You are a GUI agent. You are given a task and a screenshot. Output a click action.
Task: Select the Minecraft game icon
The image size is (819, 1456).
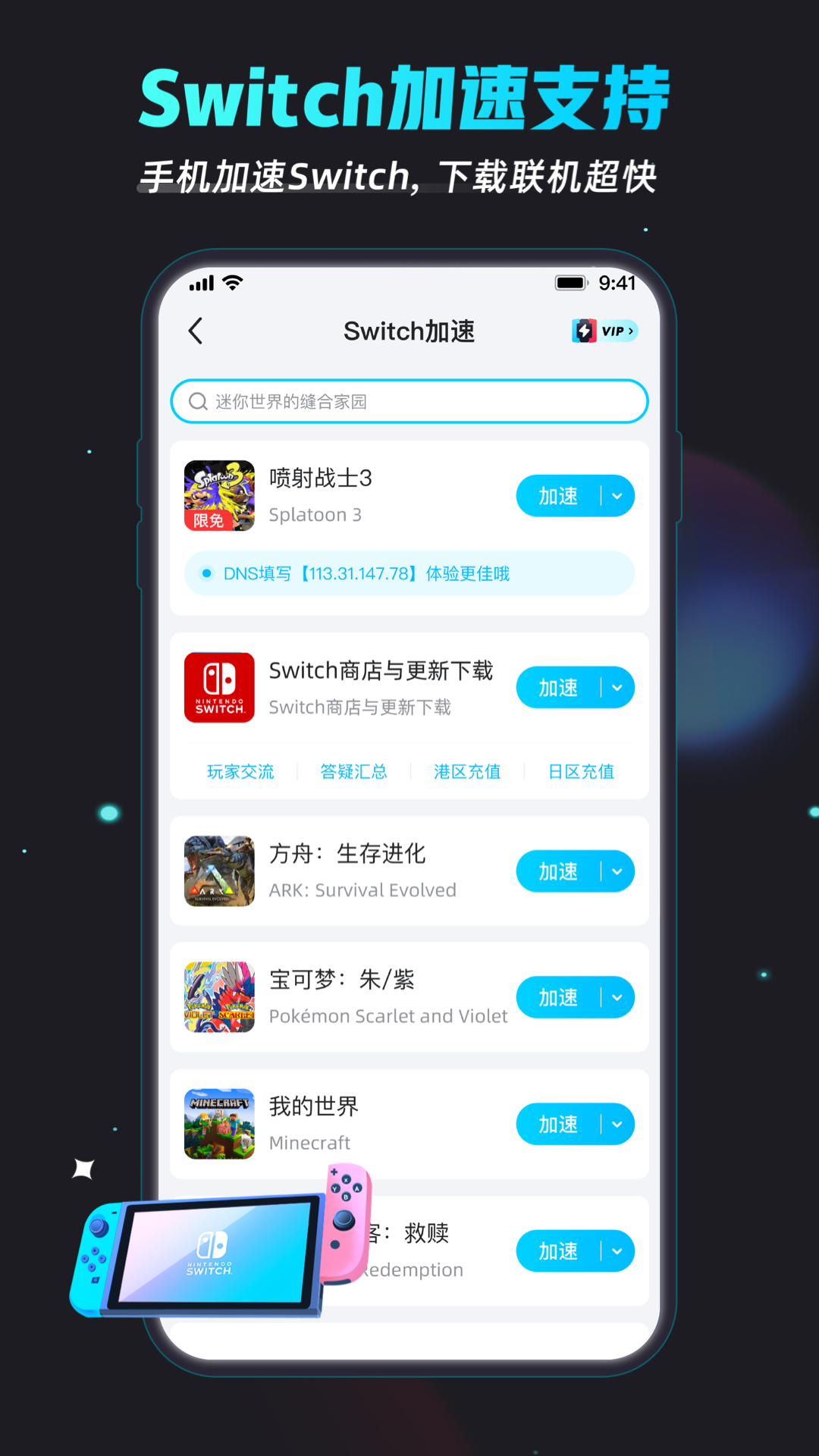(x=219, y=1125)
